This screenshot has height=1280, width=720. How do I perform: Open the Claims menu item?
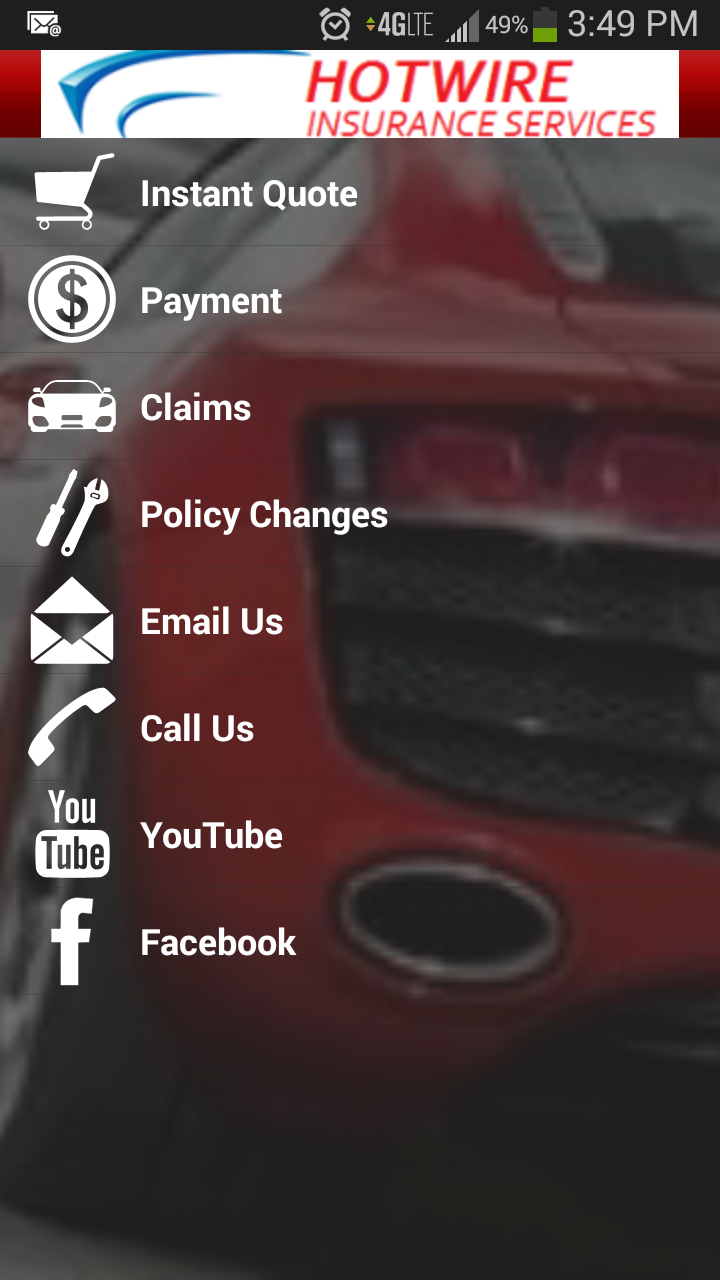click(x=196, y=407)
